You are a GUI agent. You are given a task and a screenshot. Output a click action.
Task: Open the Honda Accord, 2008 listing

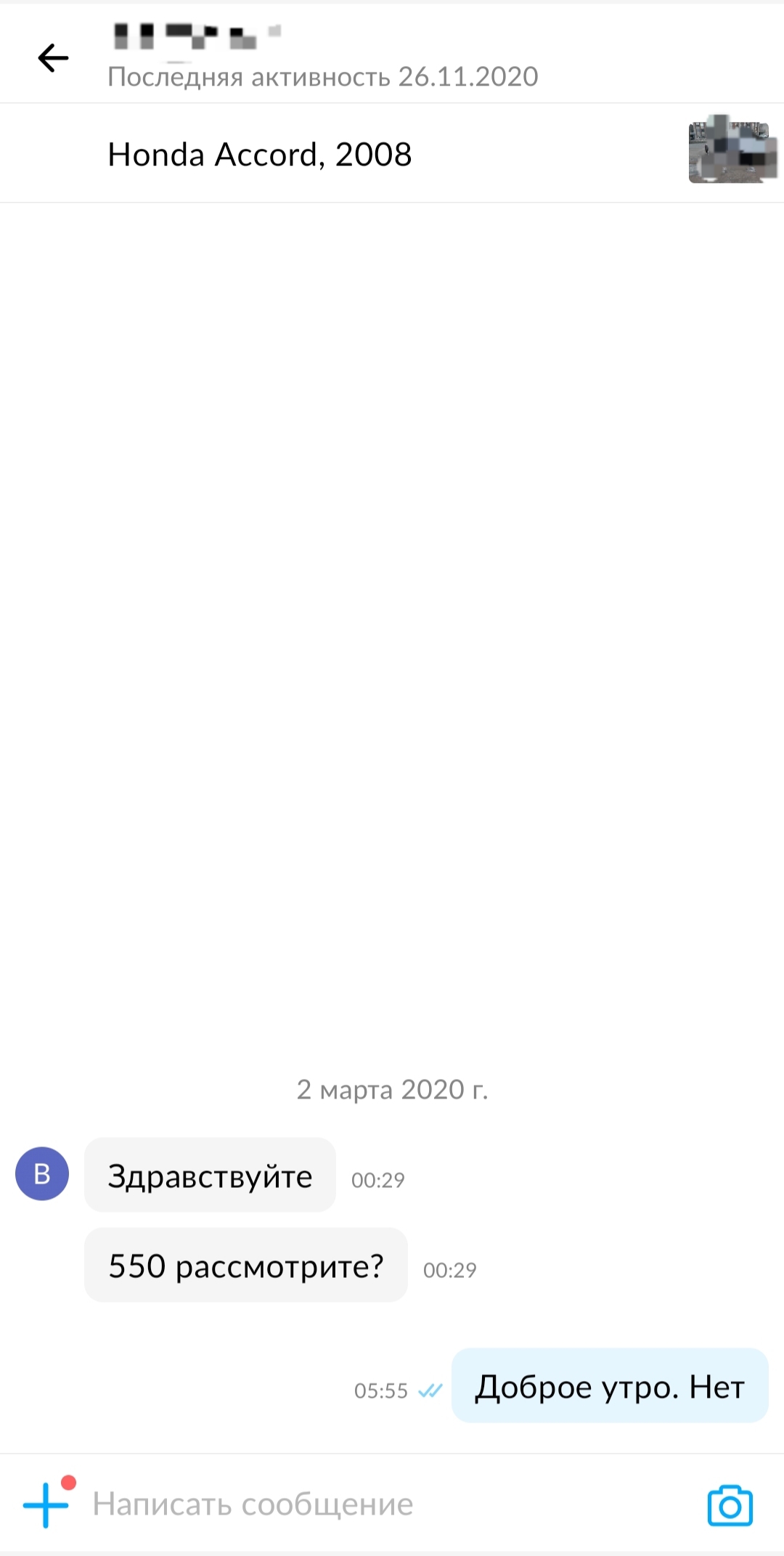[x=260, y=155]
